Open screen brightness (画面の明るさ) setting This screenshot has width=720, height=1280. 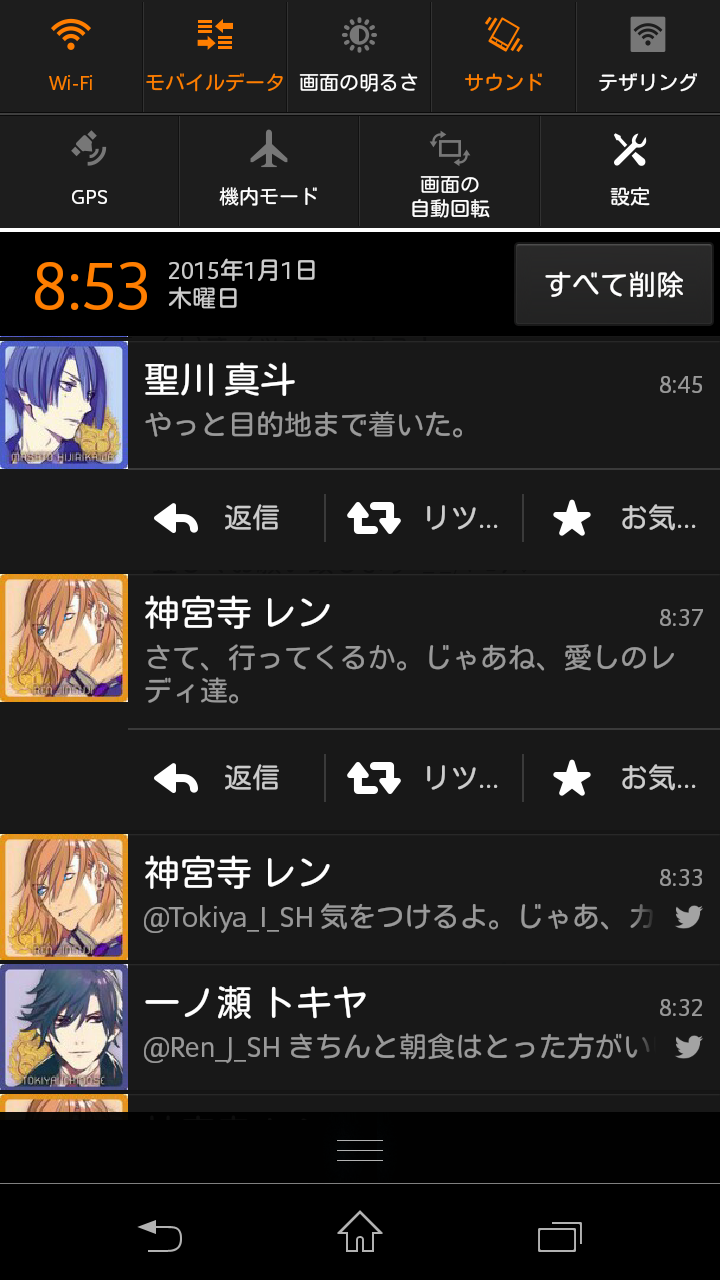point(359,57)
